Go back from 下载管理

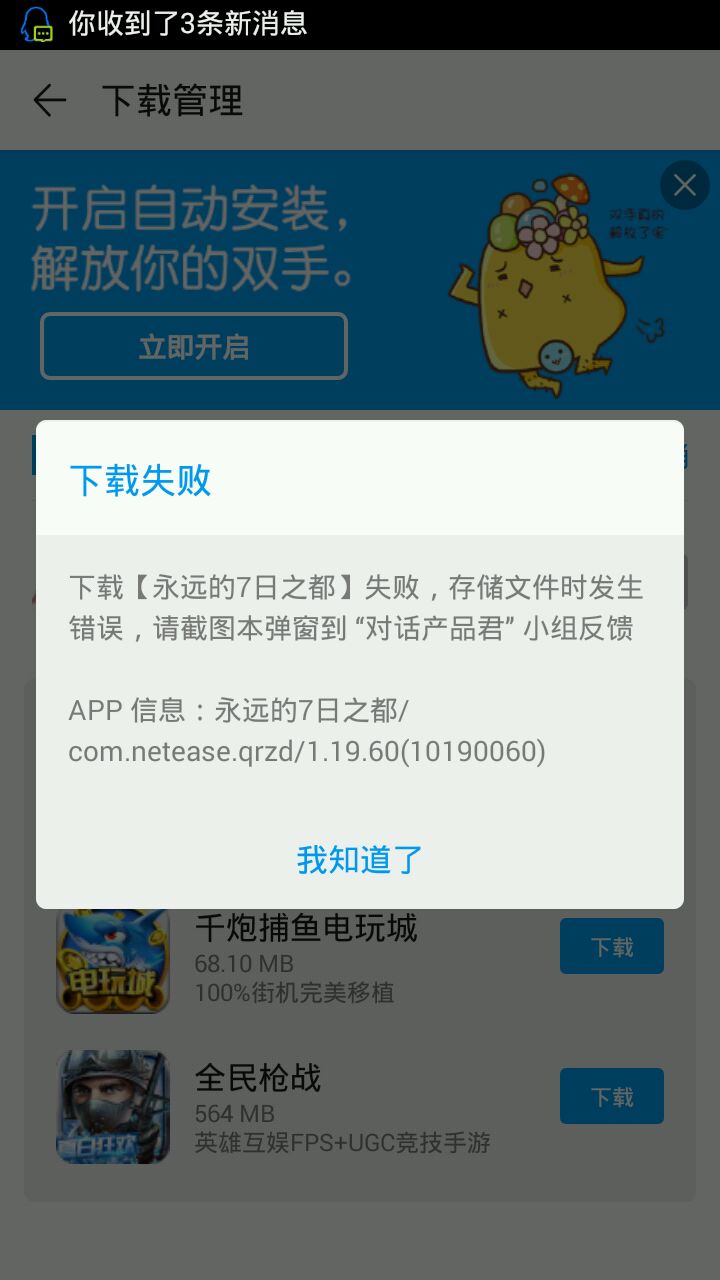[49, 101]
